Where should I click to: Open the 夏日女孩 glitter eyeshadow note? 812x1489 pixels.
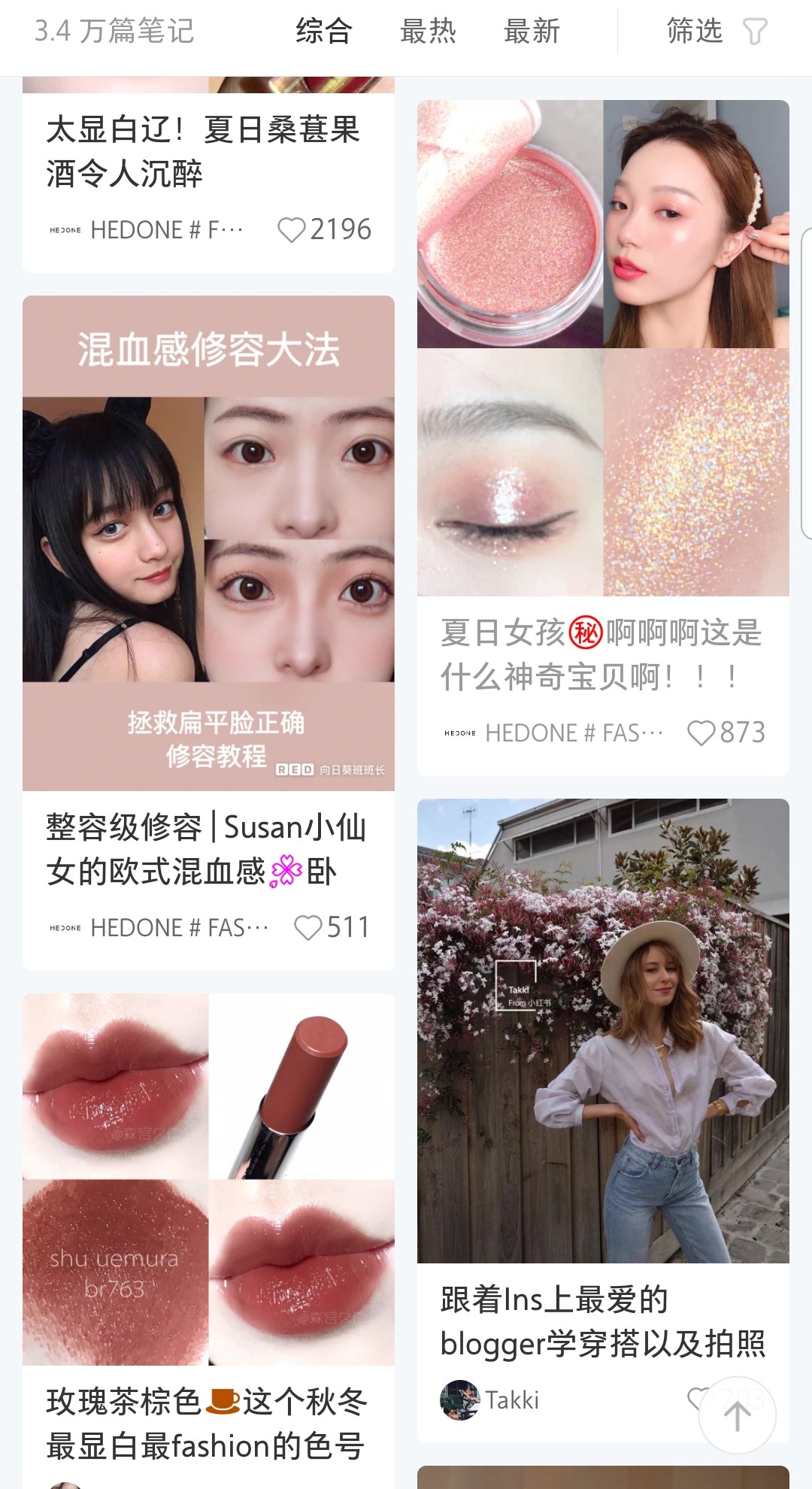pos(603,347)
